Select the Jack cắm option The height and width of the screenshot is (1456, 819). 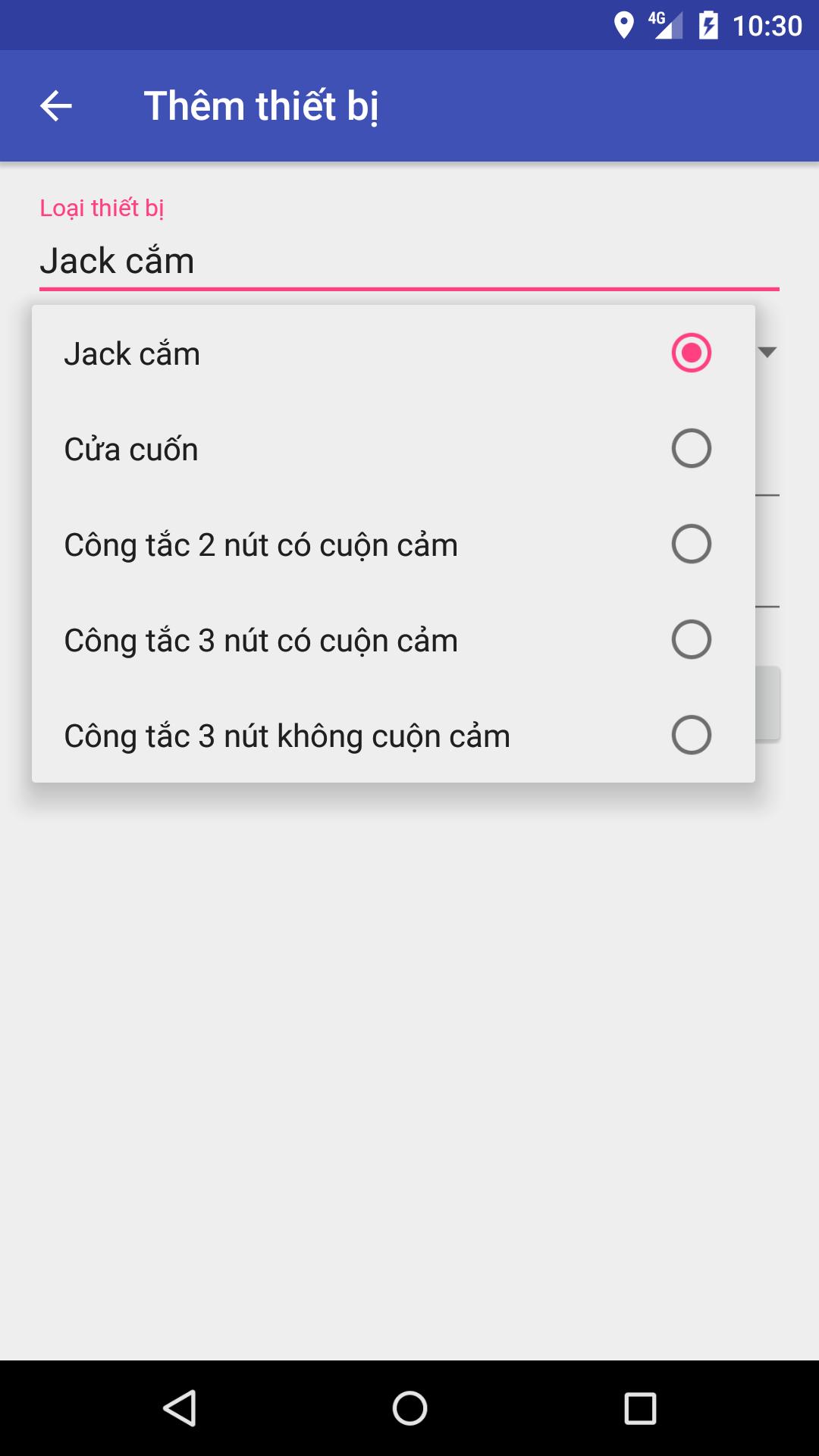(x=394, y=353)
